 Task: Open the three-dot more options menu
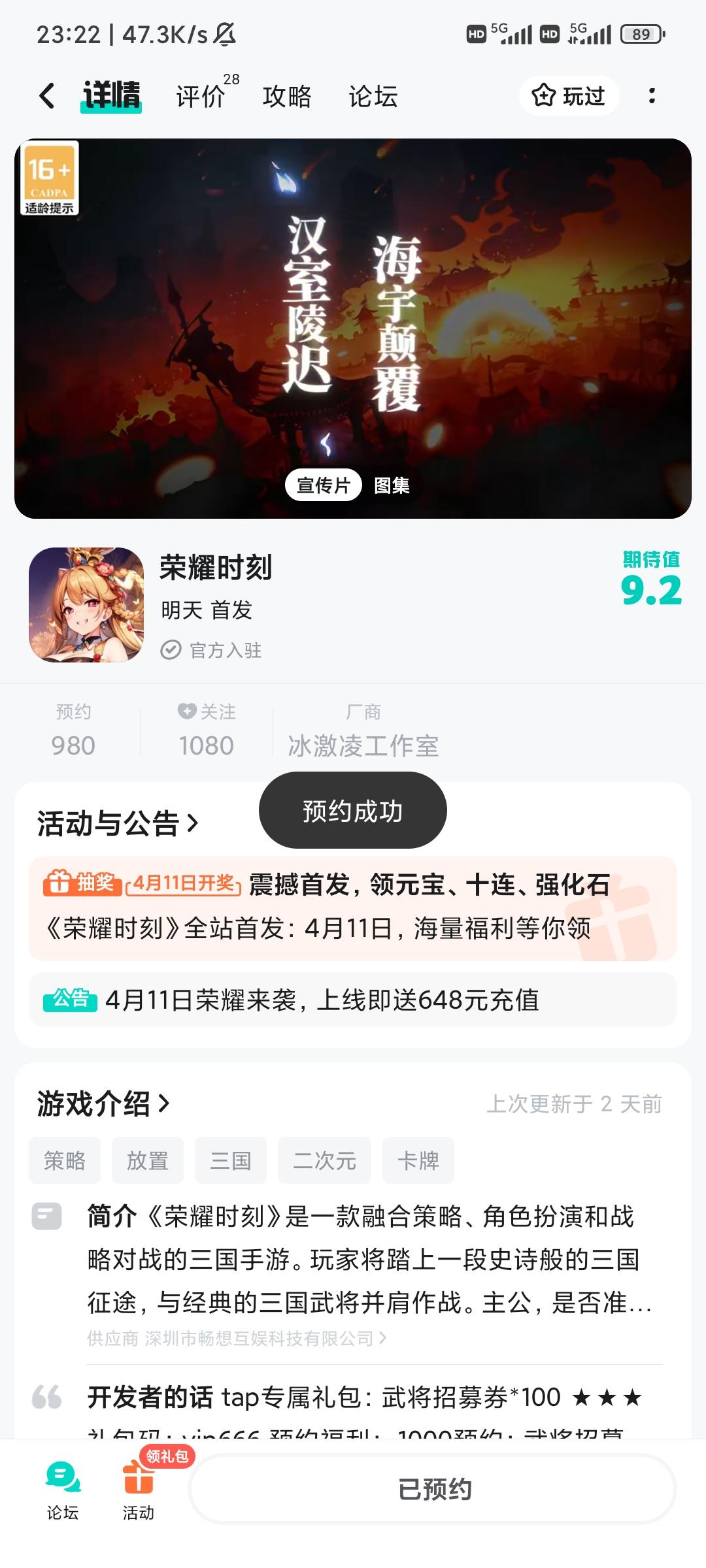click(652, 96)
